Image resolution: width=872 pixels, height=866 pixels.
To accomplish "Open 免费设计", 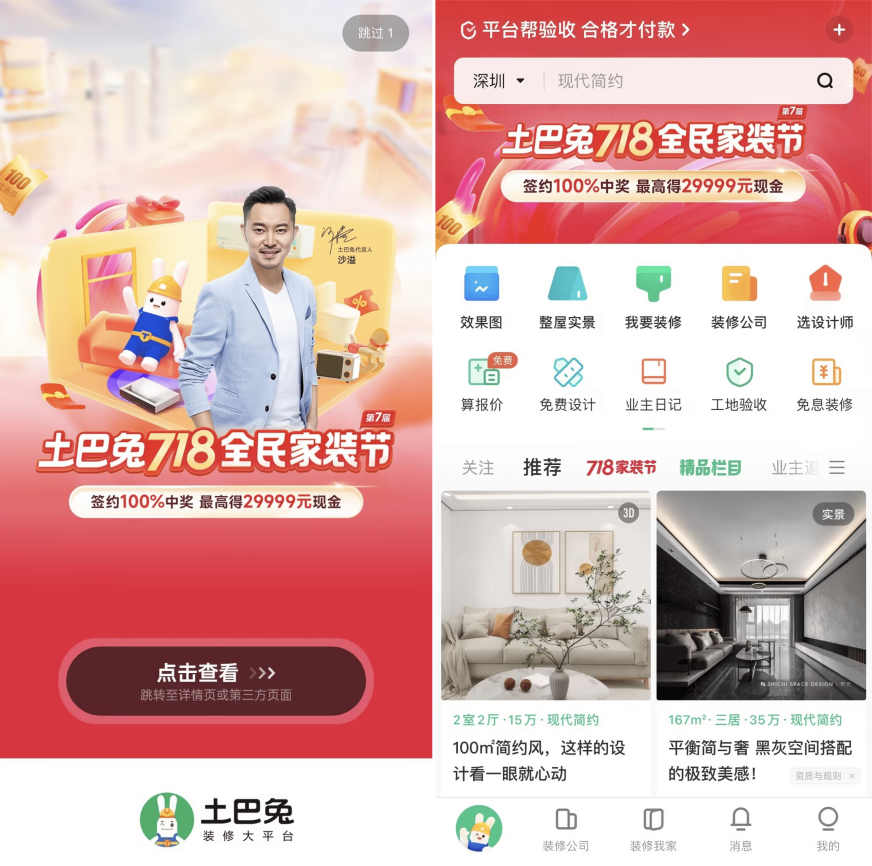I will [x=567, y=384].
